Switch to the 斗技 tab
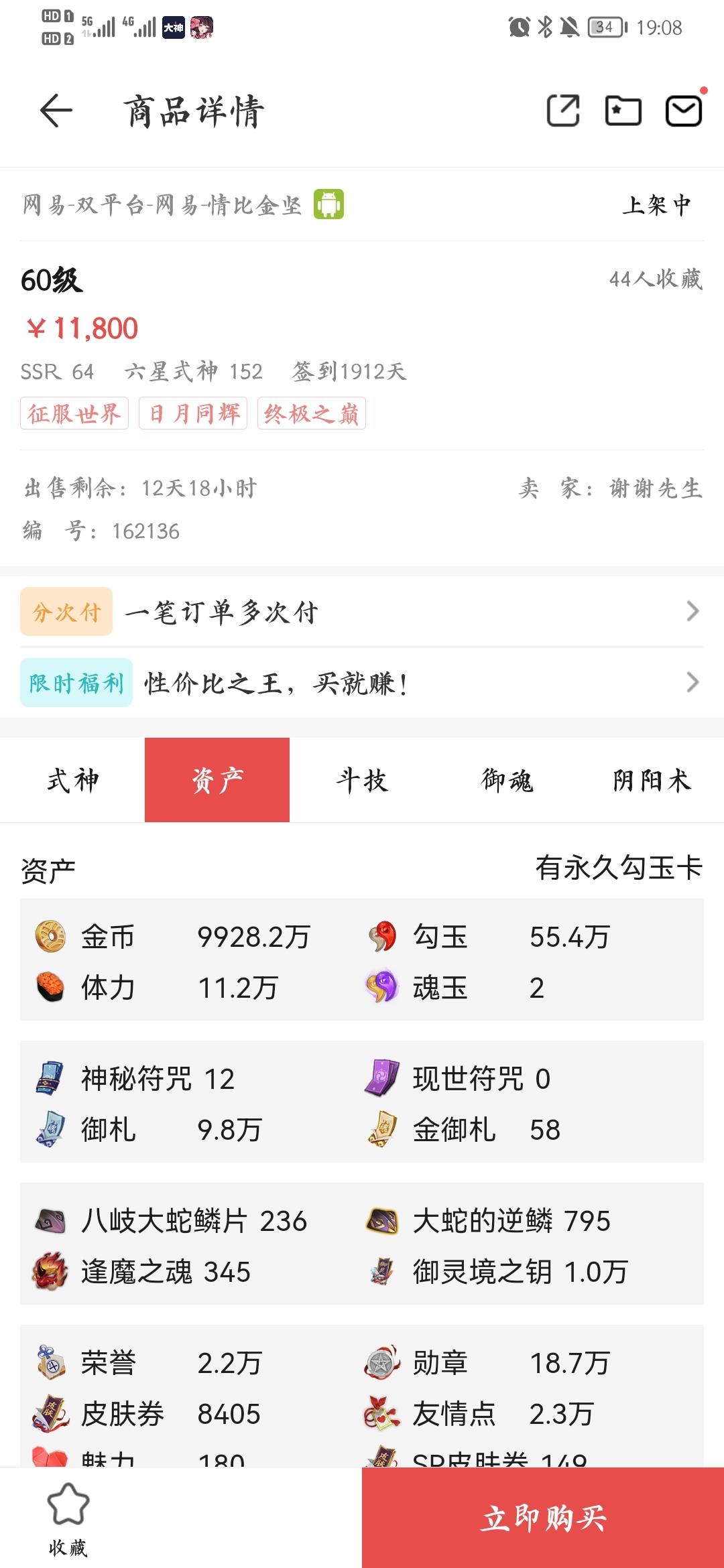This screenshot has height=1568, width=724. 362,780
